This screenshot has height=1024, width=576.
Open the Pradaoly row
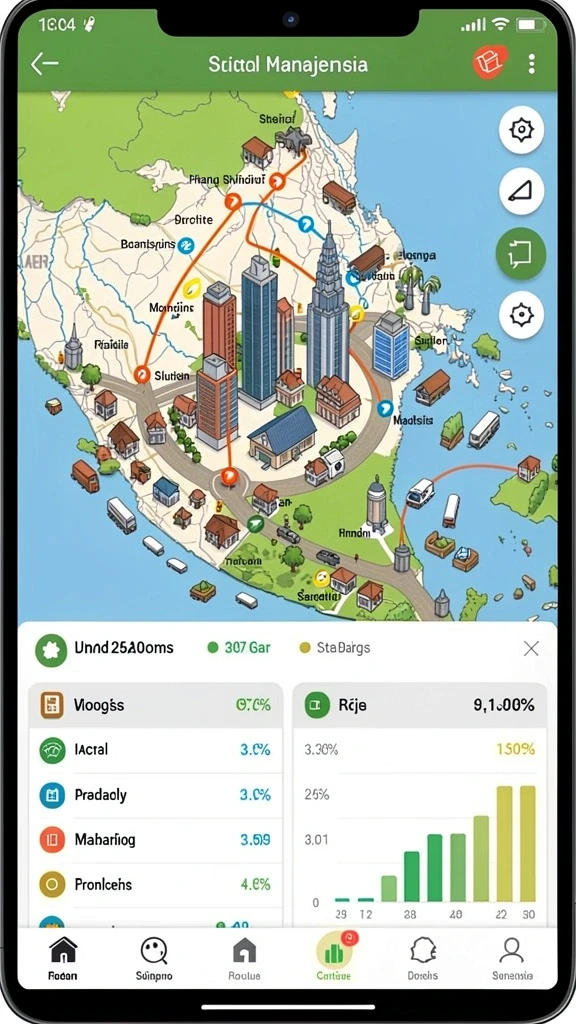point(156,795)
